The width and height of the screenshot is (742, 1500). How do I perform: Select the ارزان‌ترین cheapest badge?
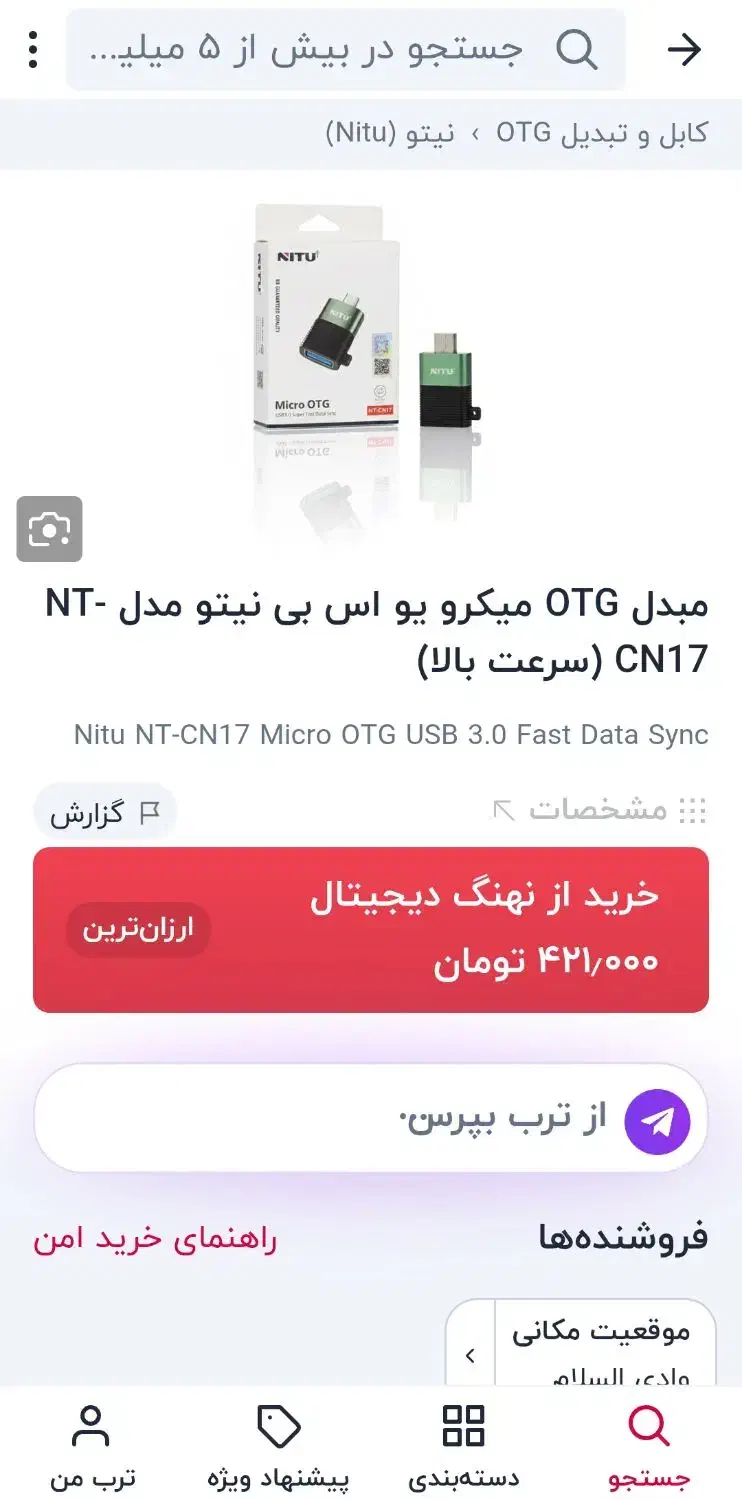(x=138, y=929)
